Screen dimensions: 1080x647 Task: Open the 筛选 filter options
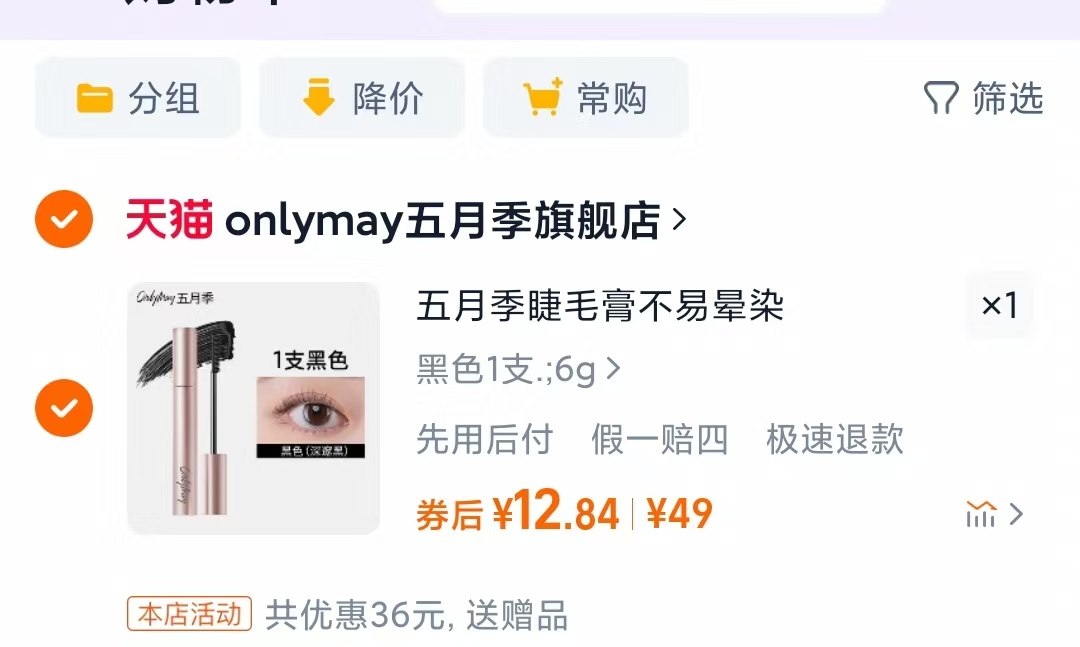point(983,98)
